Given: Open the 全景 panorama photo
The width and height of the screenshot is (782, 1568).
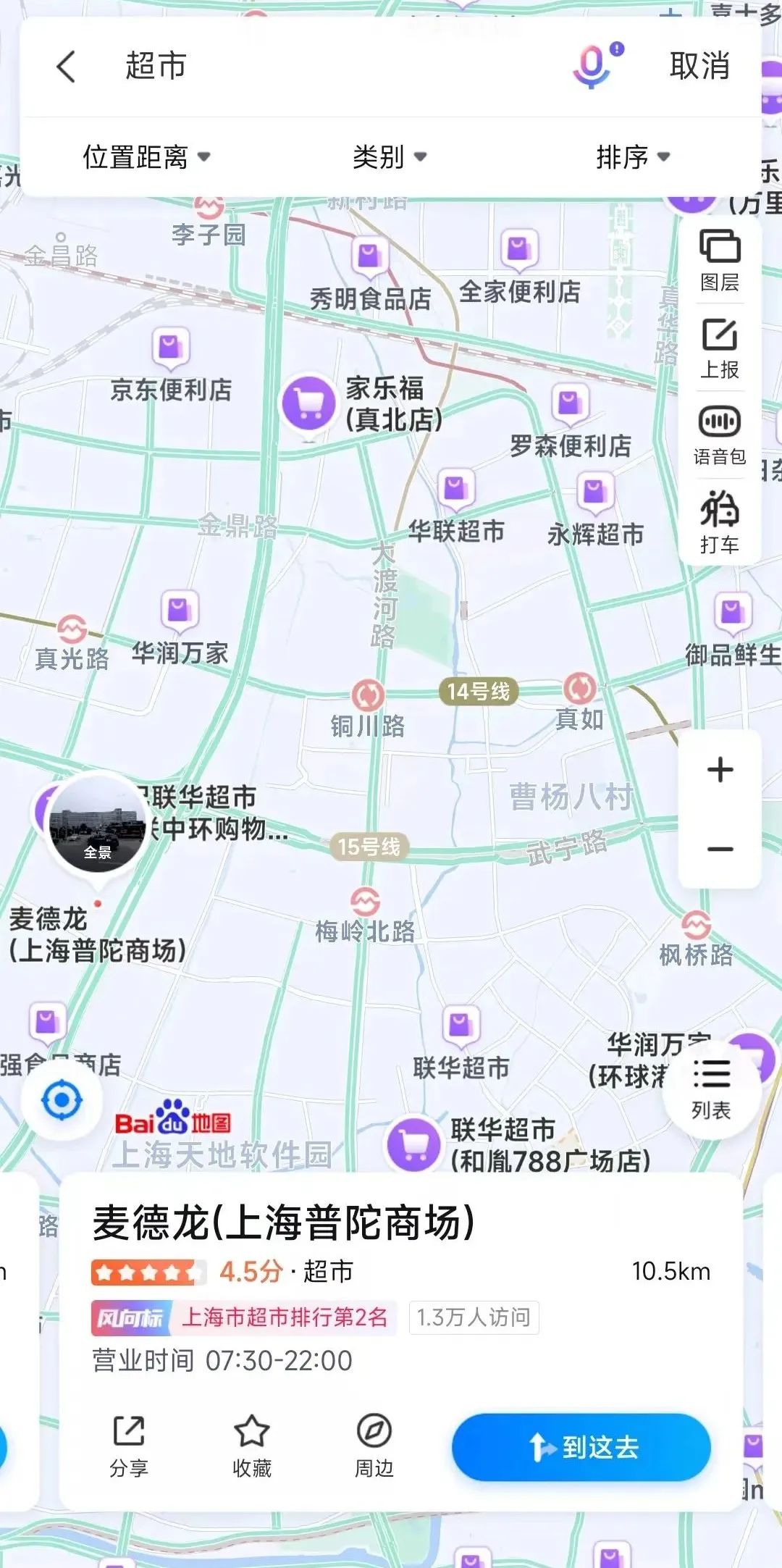Looking at the screenshot, I should [x=97, y=823].
